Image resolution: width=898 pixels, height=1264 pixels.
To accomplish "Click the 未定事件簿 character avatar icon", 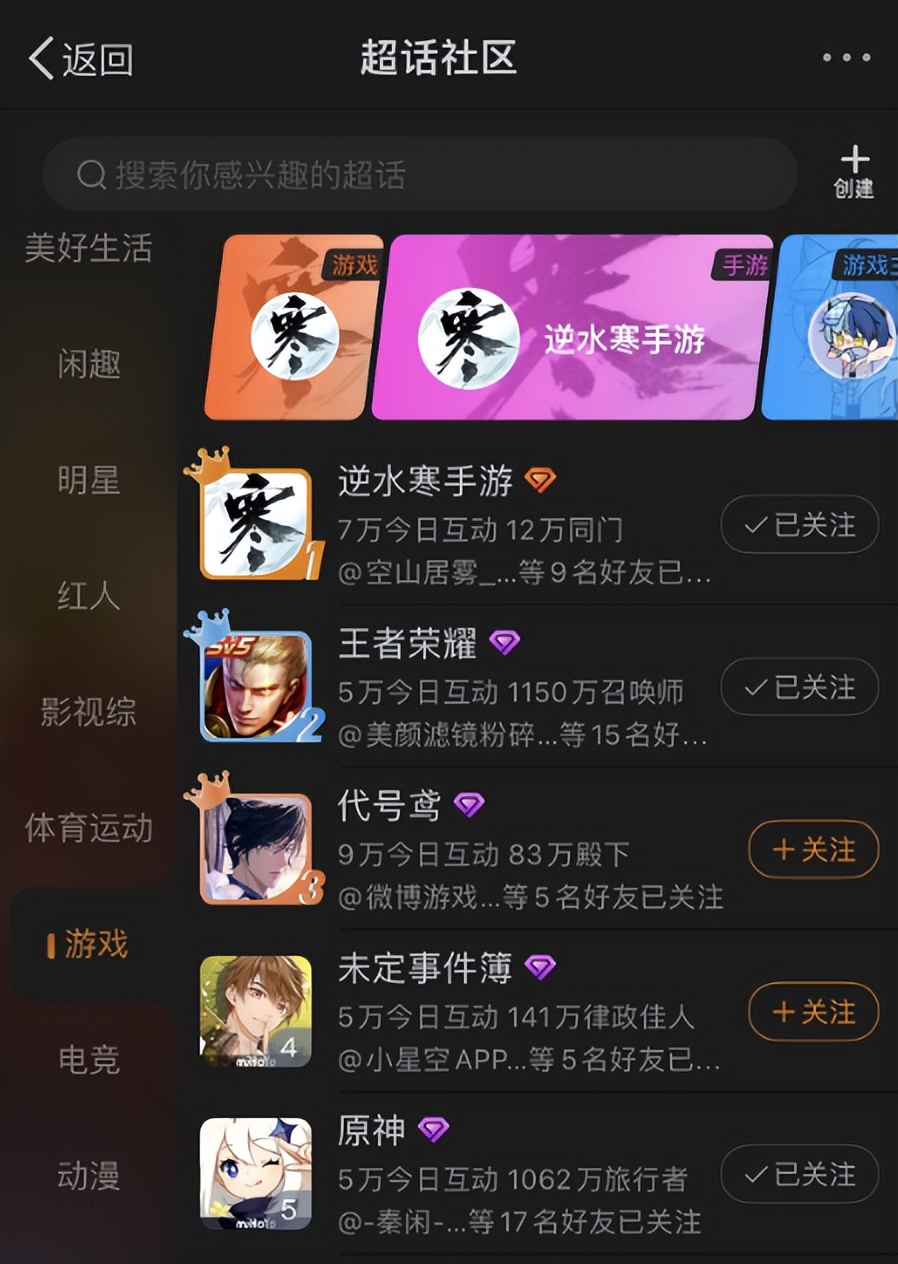I will click(x=257, y=1010).
